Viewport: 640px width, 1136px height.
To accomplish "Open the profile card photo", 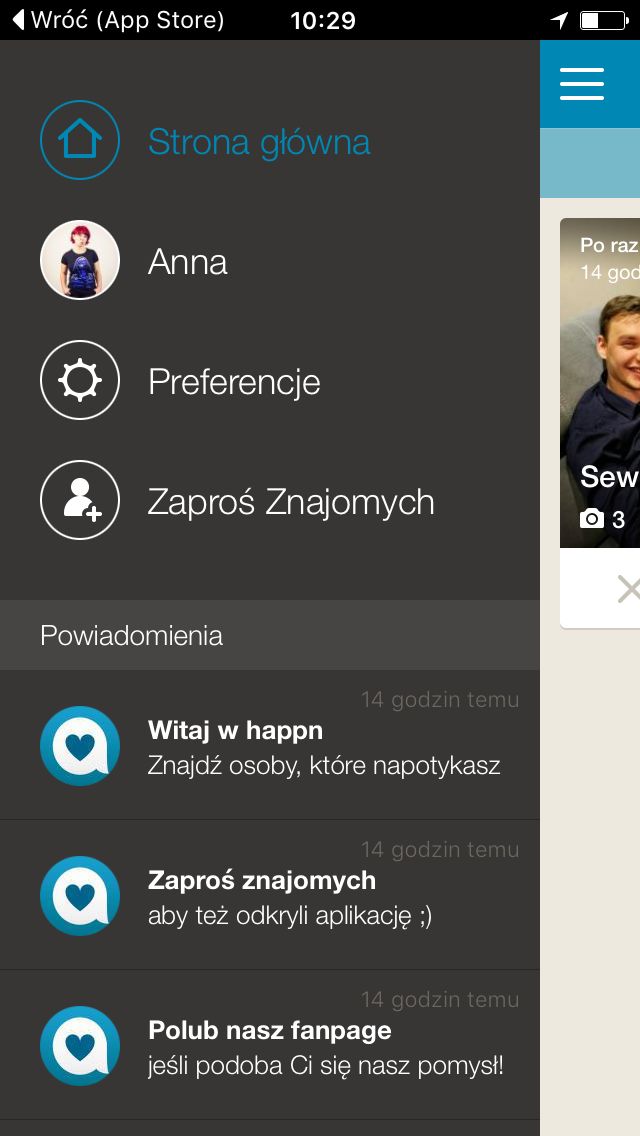I will click(x=600, y=383).
